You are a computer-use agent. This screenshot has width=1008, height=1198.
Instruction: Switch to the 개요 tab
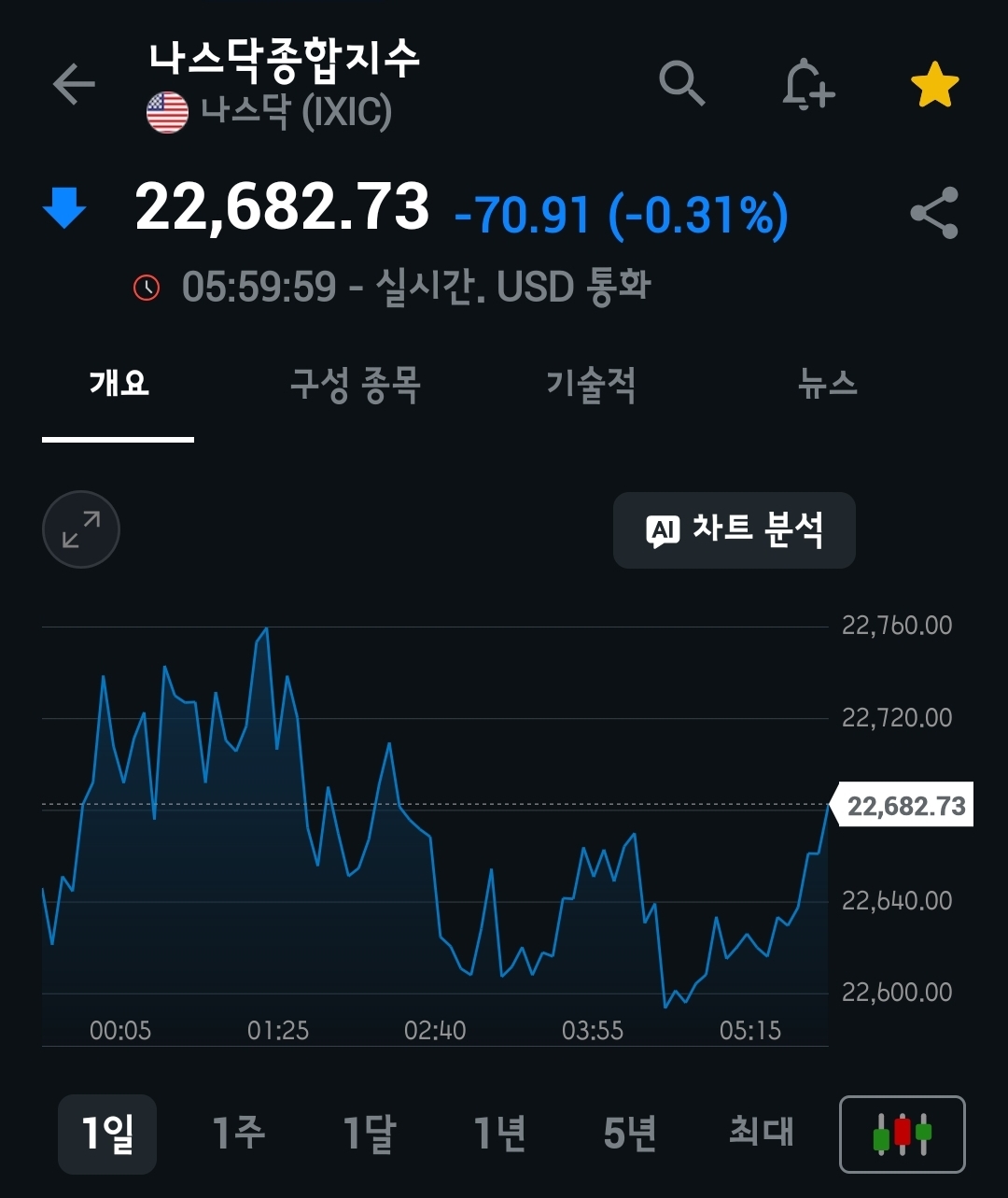(x=119, y=384)
